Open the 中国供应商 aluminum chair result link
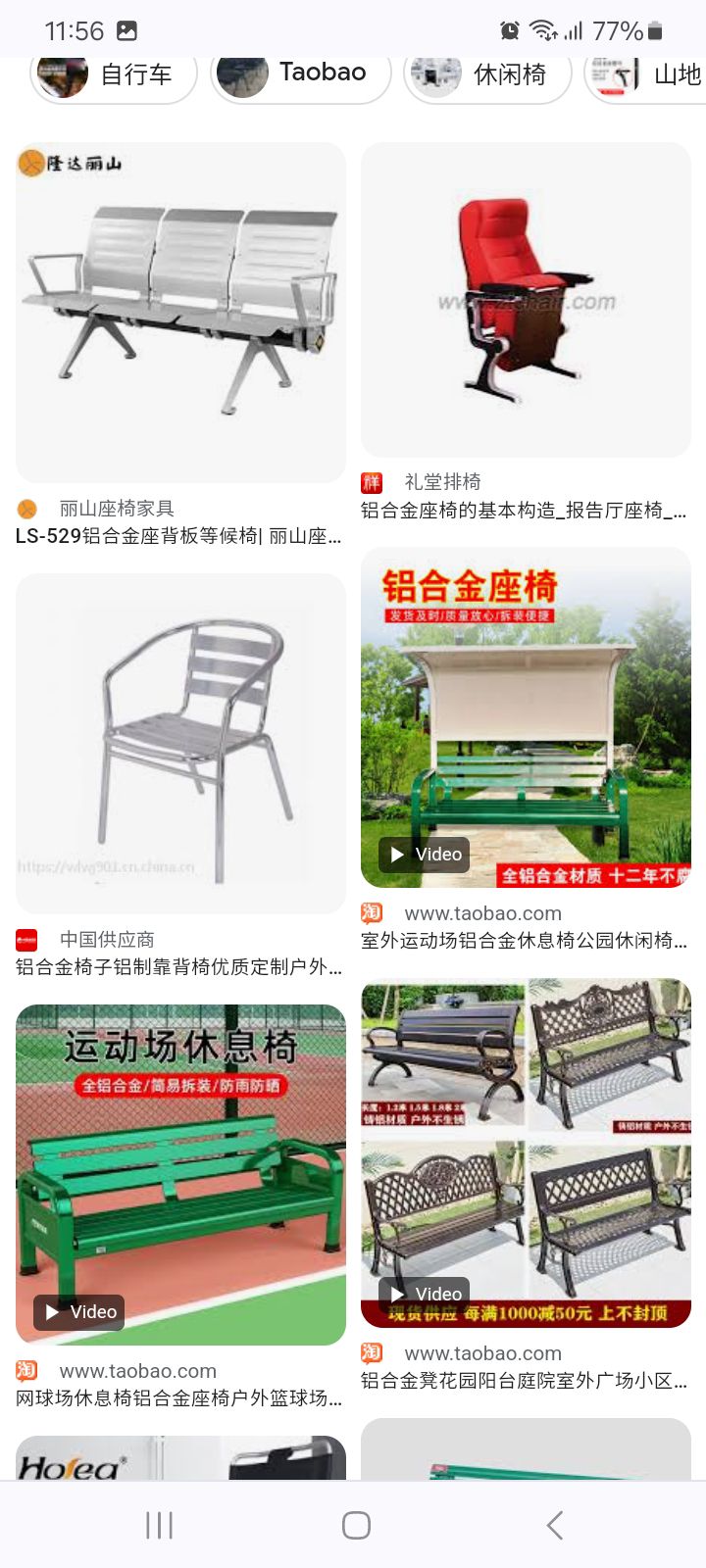The width and height of the screenshot is (706, 1568). click(x=178, y=967)
